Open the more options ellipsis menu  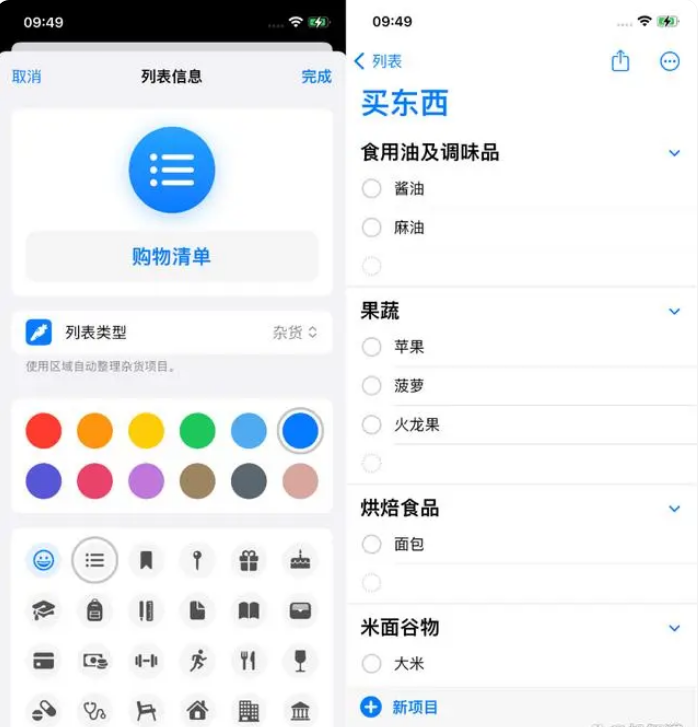pyautogui.click(x=670, y=62)
